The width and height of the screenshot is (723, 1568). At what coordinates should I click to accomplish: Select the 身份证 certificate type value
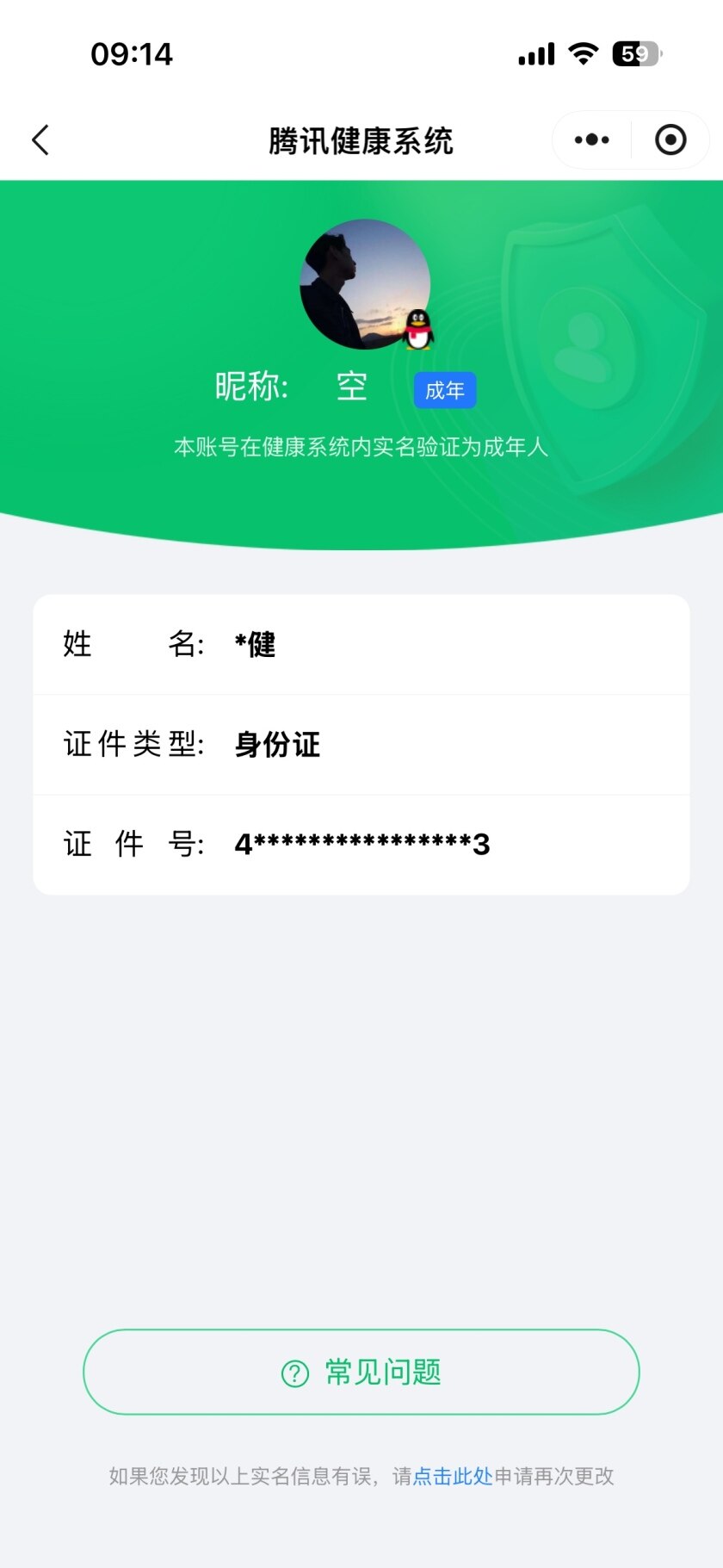tap(276, 744)
